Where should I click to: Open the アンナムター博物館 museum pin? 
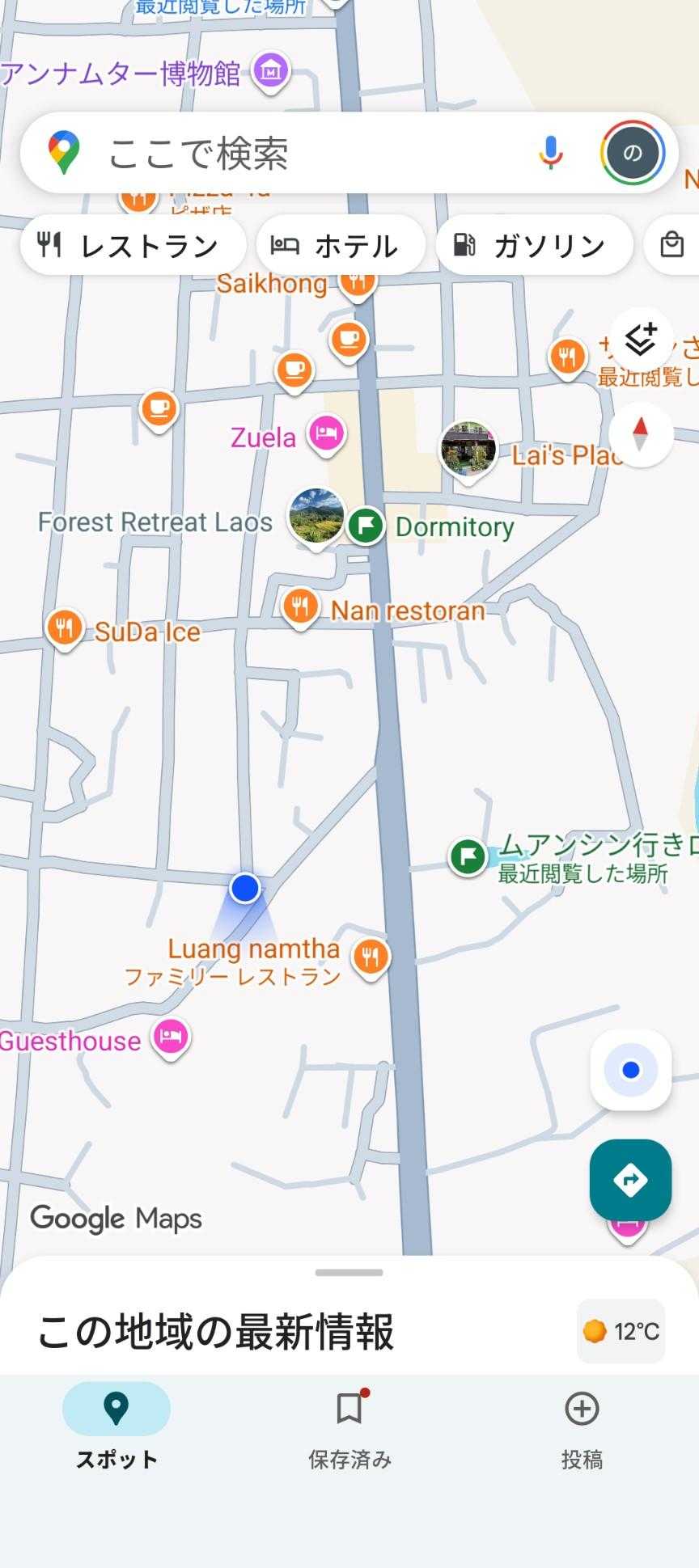click(x=271, y=73)
